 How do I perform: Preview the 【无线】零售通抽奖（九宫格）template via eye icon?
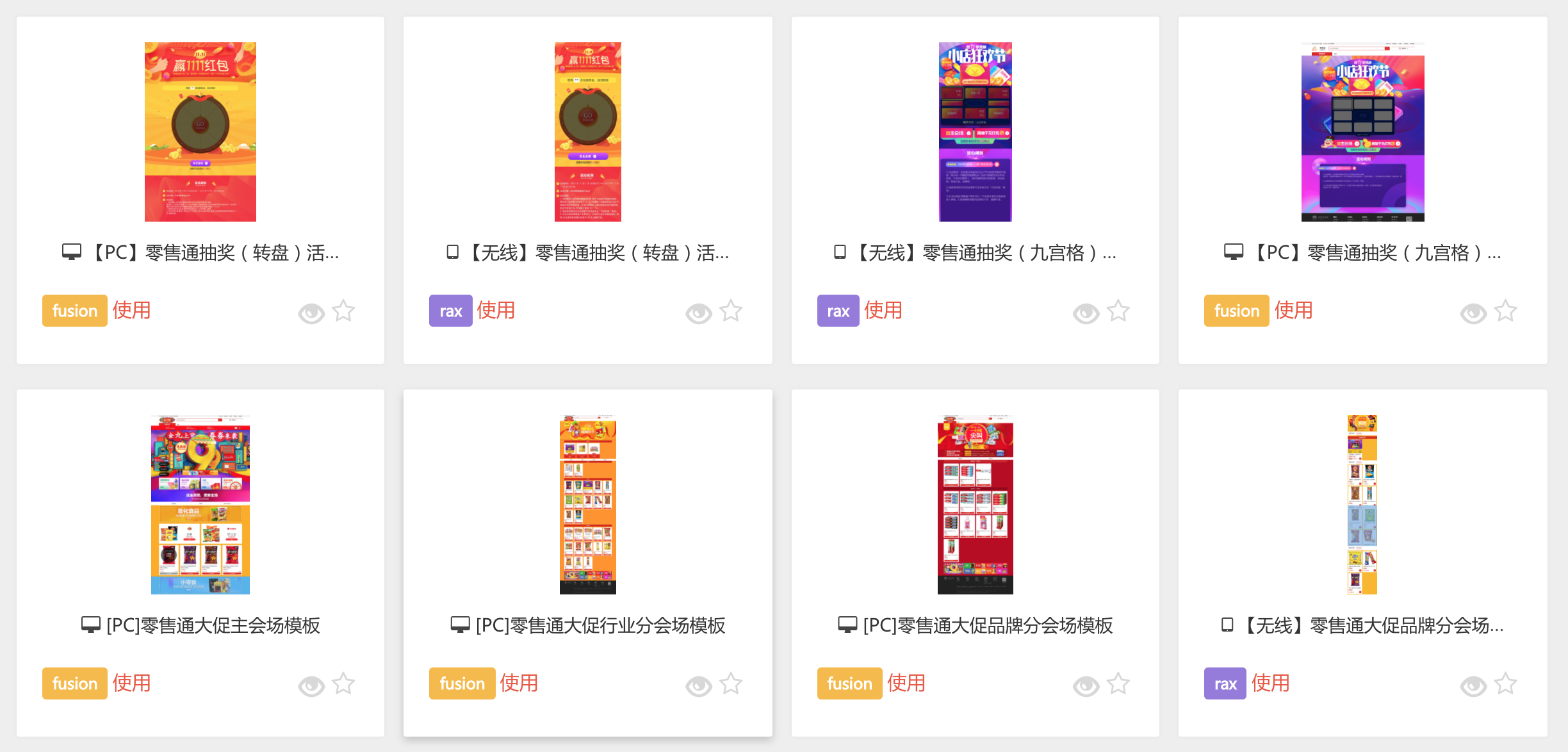1086,313
